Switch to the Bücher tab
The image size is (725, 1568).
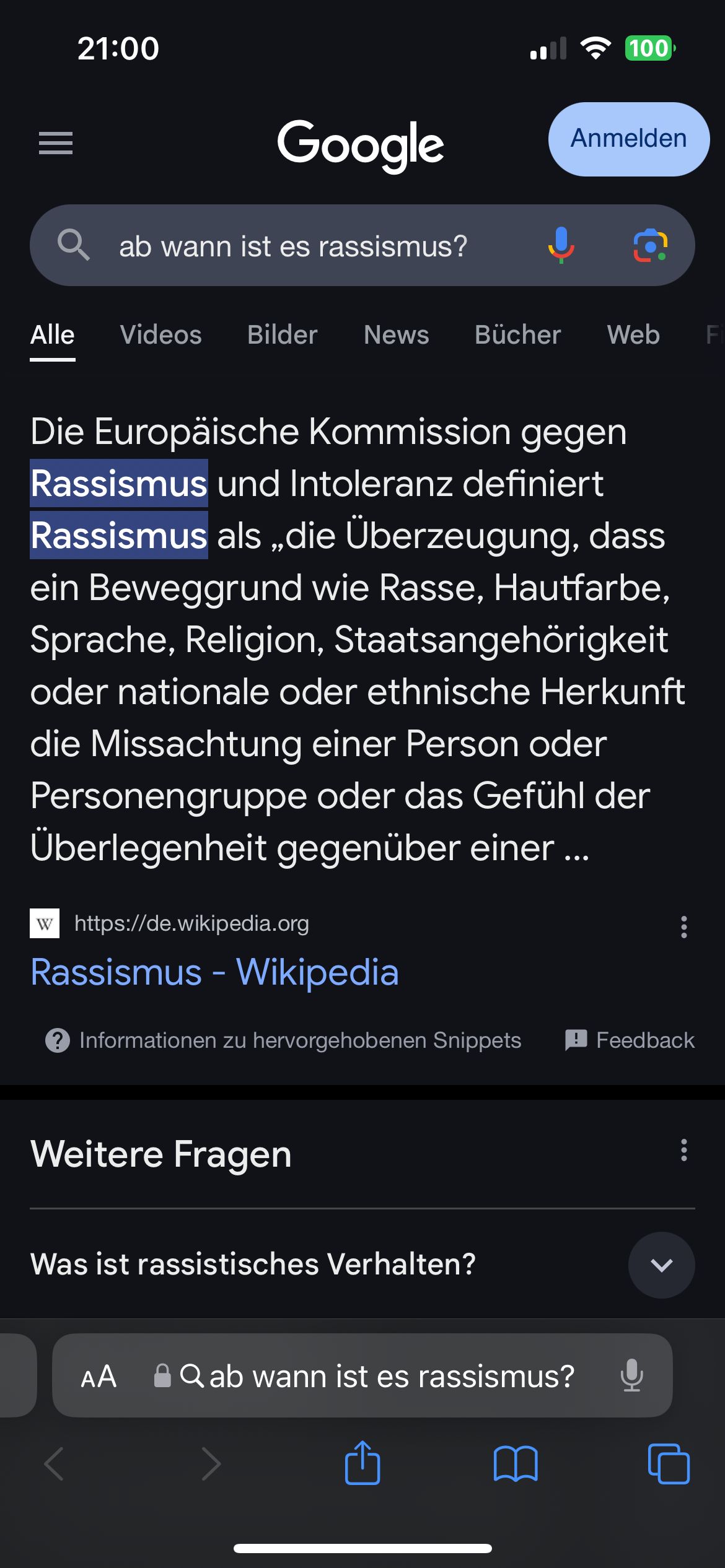point(517,335)
